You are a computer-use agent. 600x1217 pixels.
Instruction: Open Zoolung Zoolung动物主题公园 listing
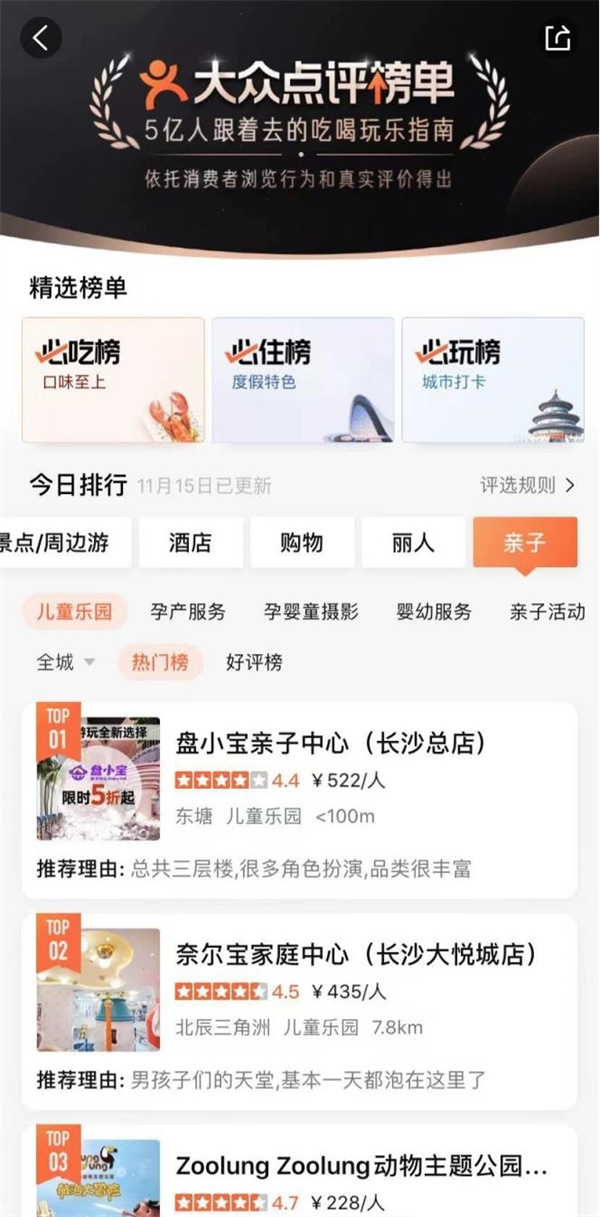[x=360, y=1166]
